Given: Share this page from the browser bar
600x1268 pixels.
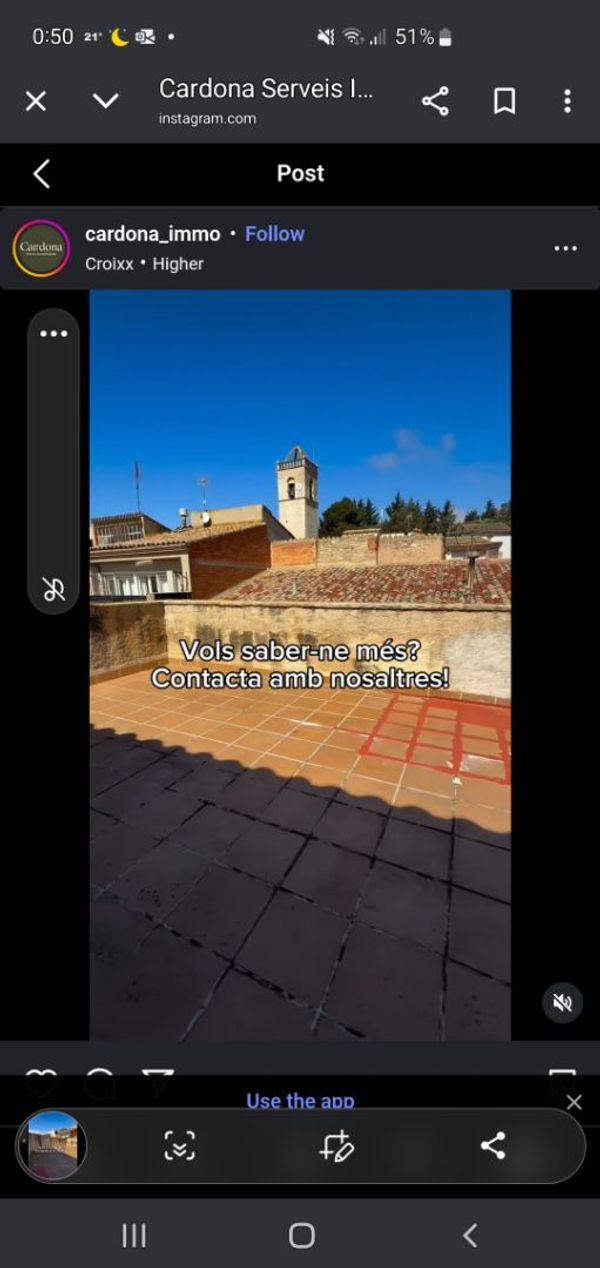Looking at the screenshot, I should [435, 101].
